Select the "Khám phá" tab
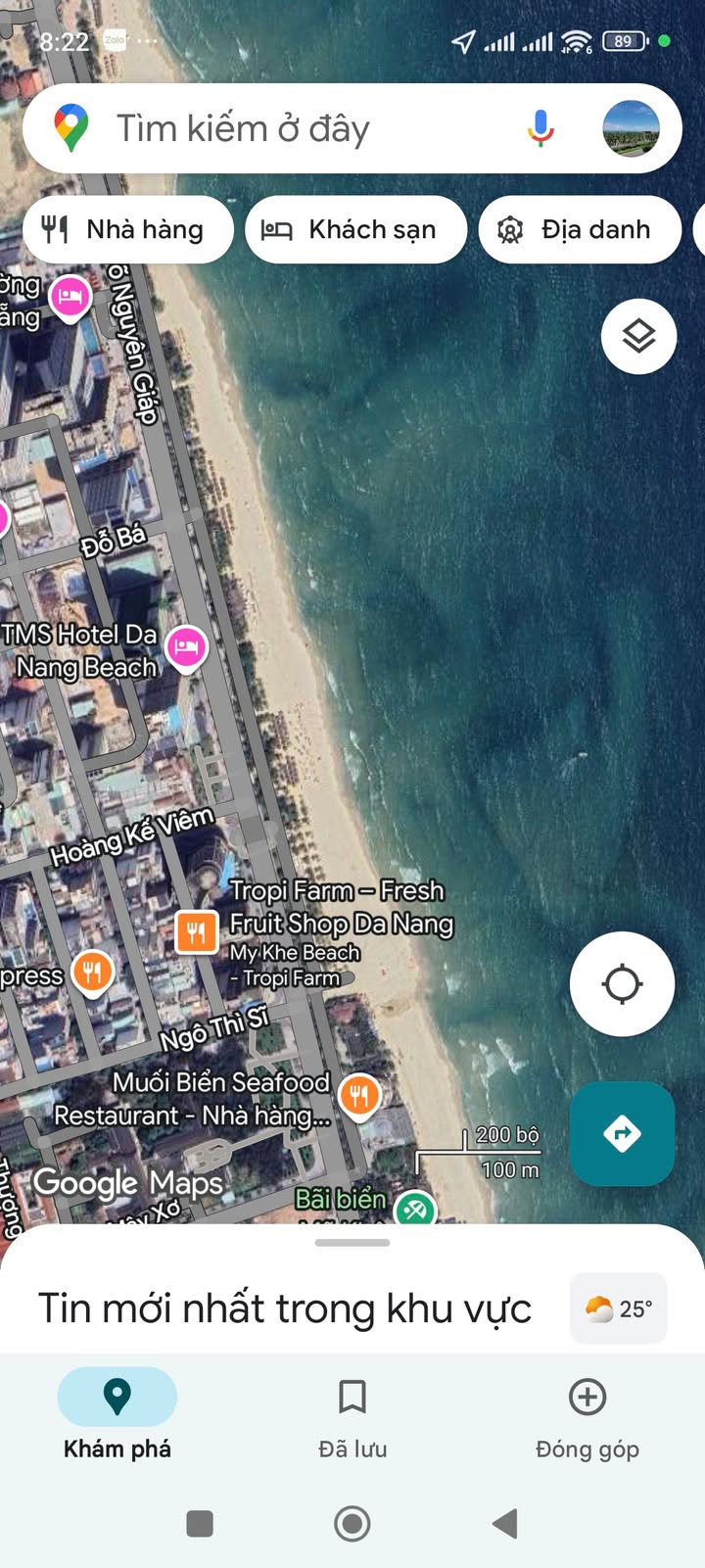The width and height of the screenshot is (705, 1568). click(x=117, y=1415)
